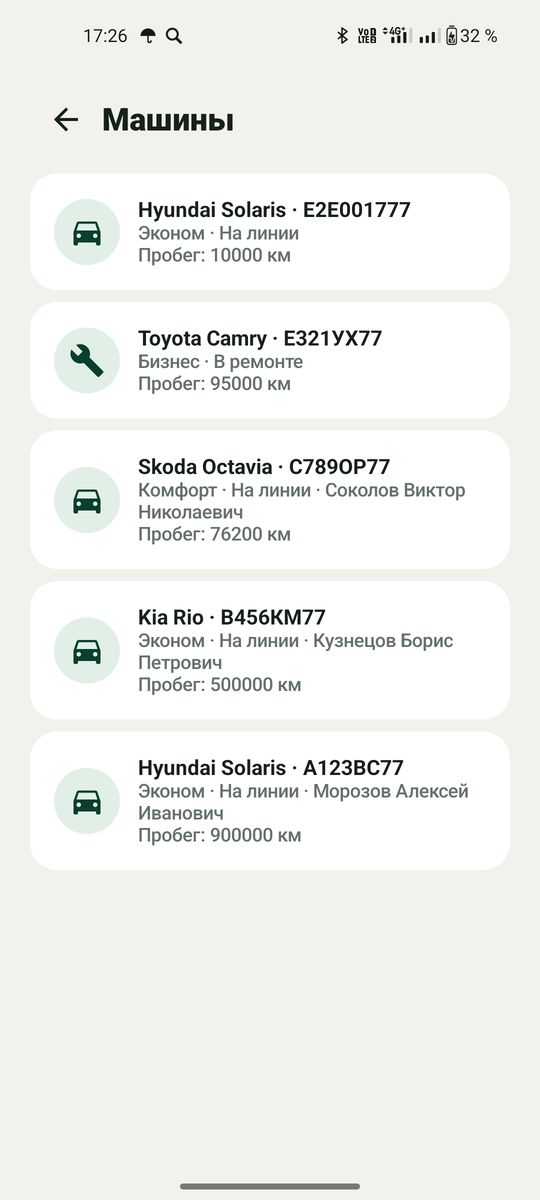Open Toyota Camry E321УХ77 card

click(270, 360)
